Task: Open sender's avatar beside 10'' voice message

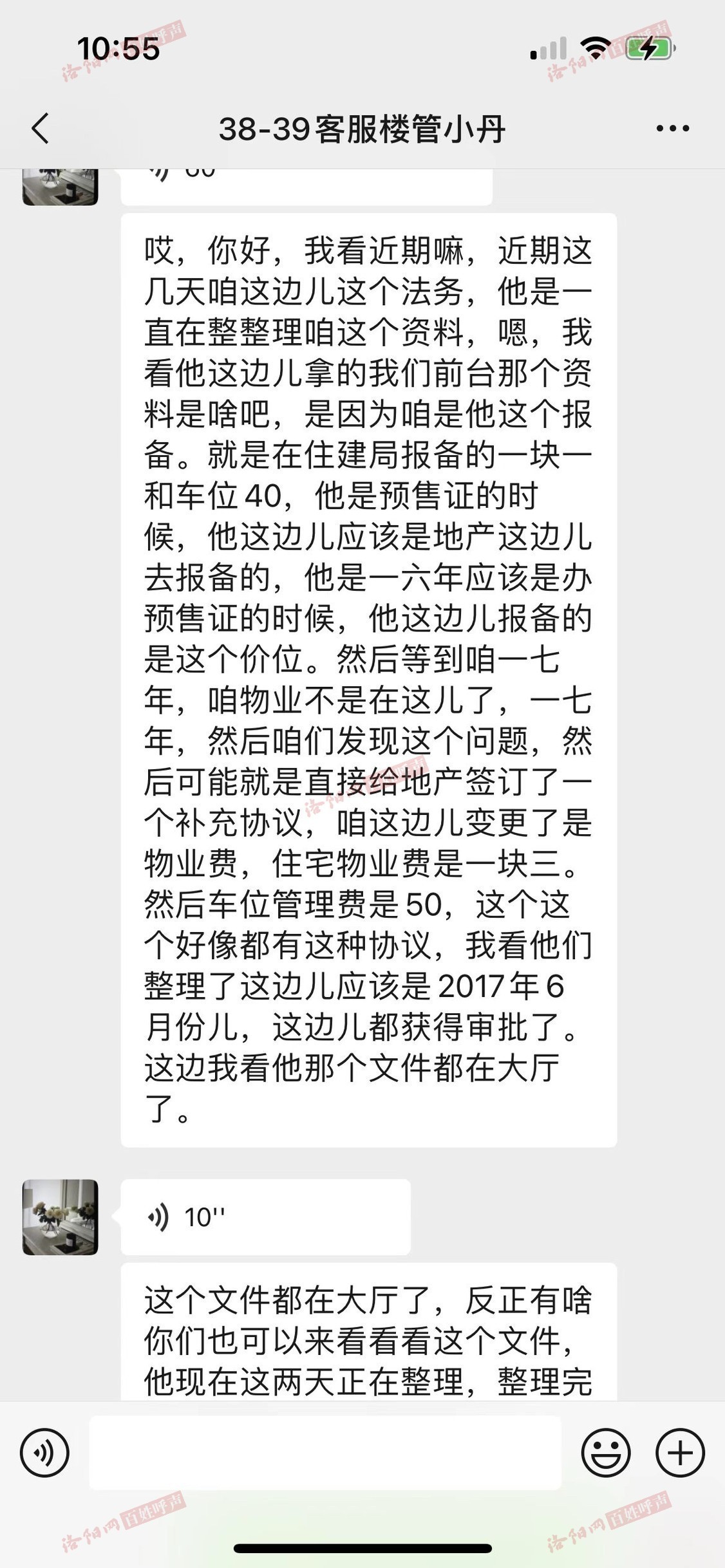Action: (61, 1217)
